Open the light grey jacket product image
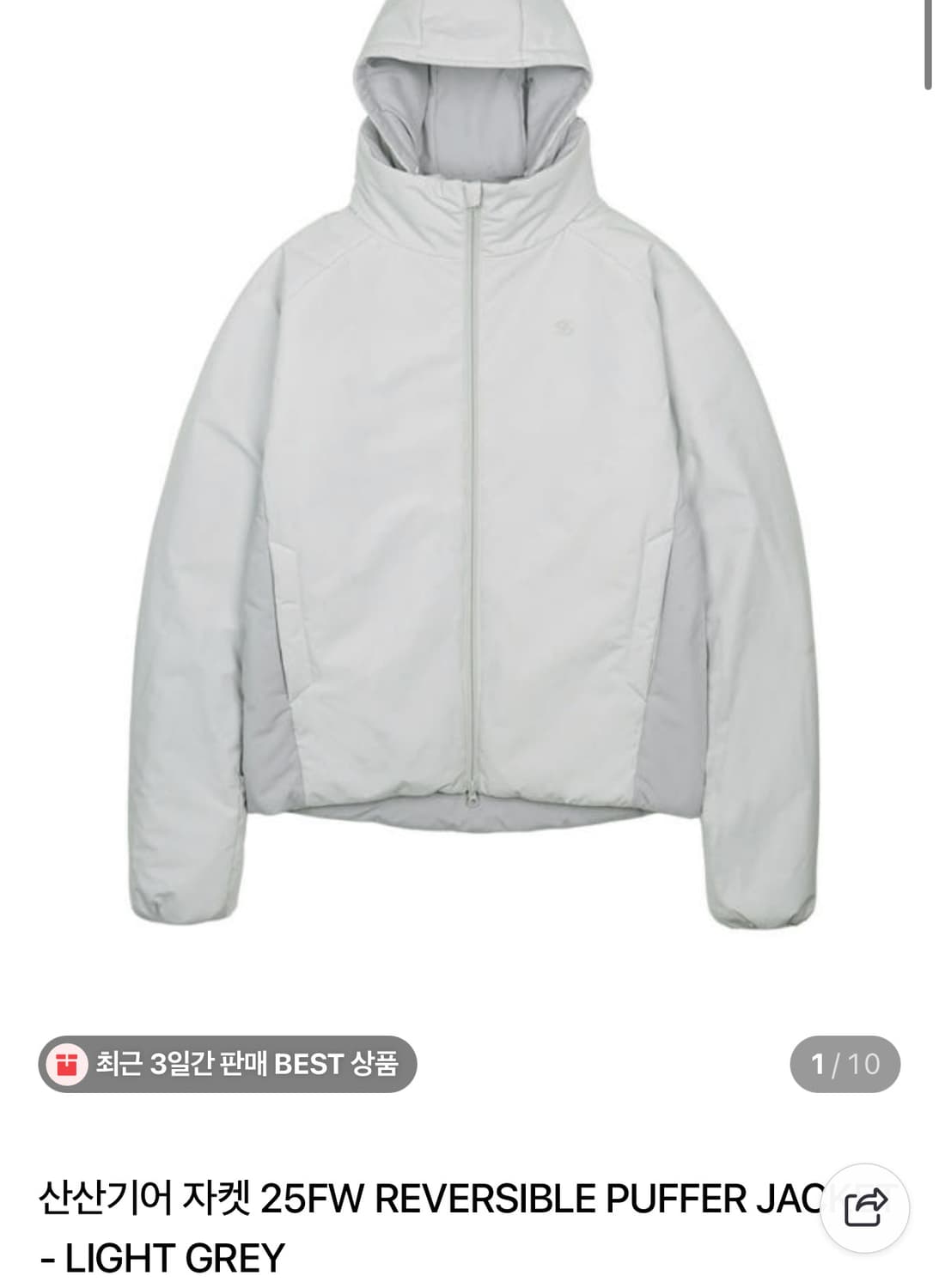This screenshot has width=939, height=1288. click(x=471, y=465)
